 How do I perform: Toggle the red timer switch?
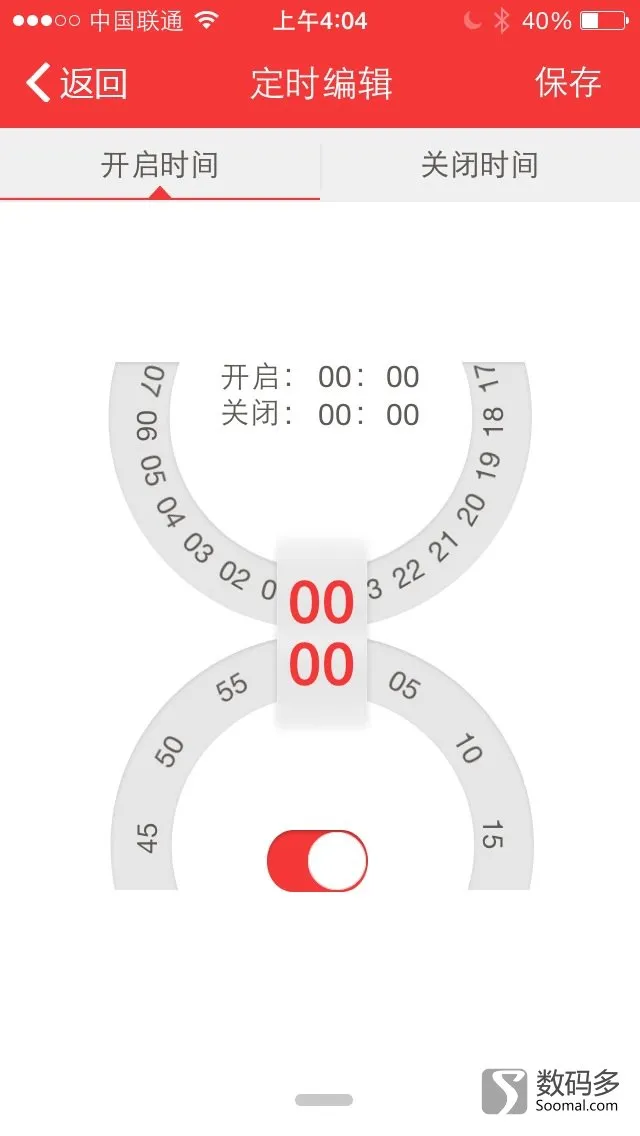317,860
